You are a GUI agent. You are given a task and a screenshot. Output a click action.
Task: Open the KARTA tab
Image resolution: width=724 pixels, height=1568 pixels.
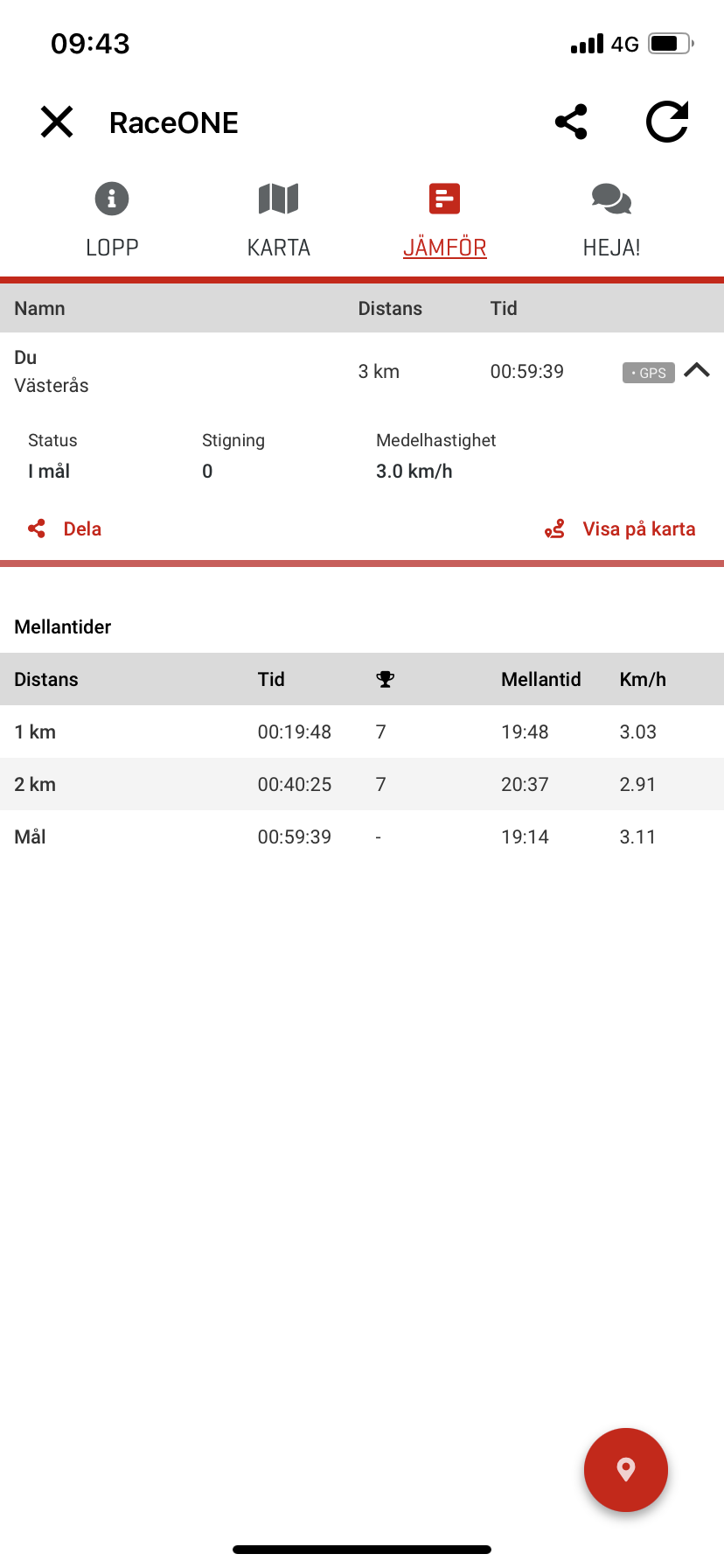[x=279, y=221]
